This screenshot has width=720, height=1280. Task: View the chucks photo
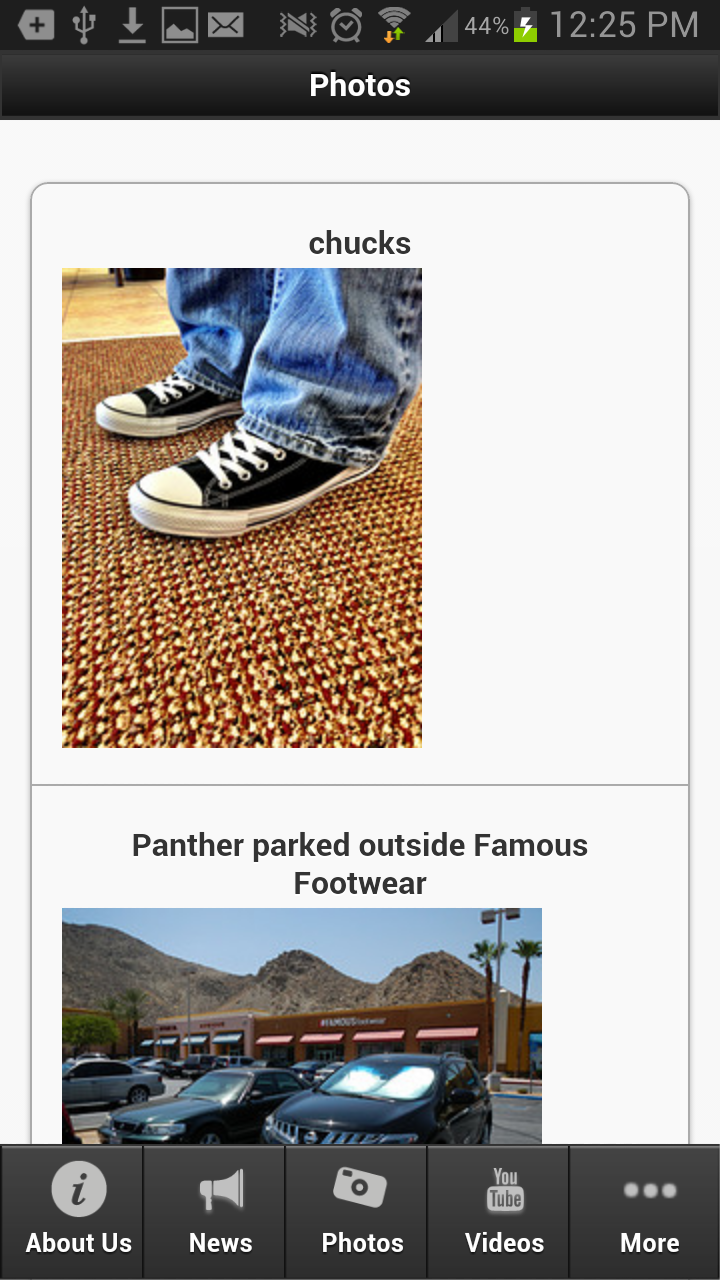coord(242,507)
